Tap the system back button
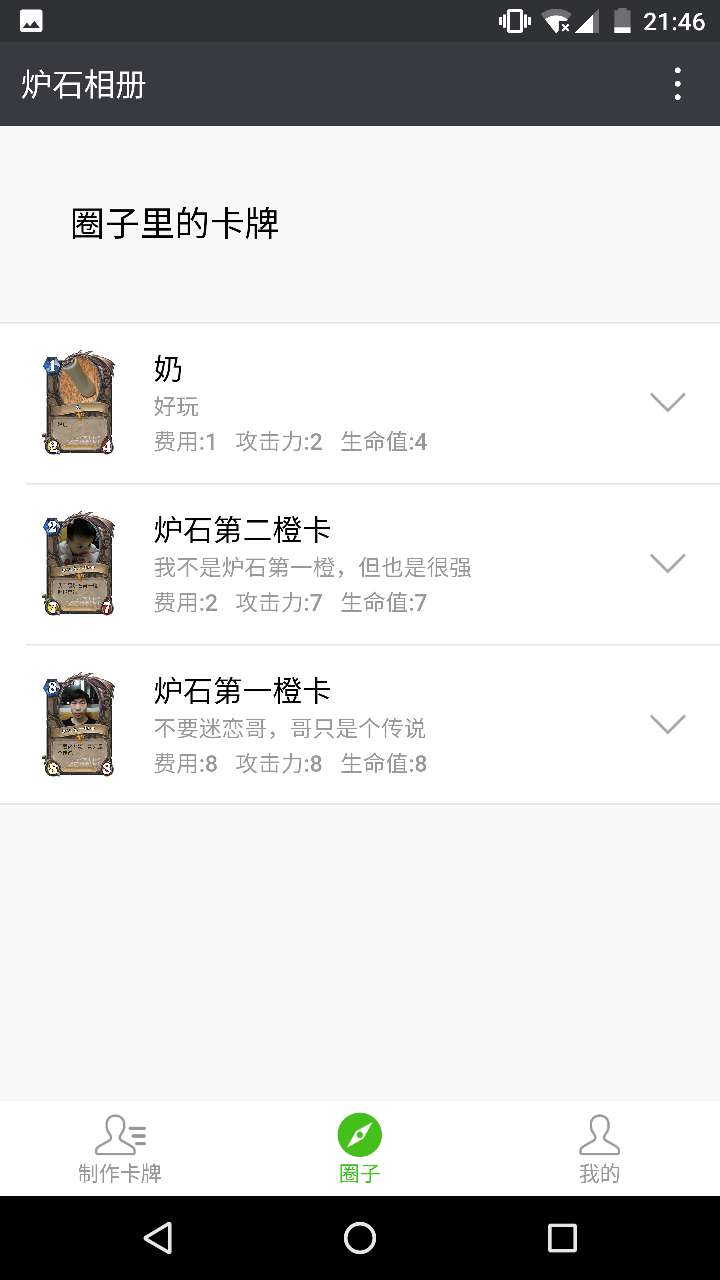This screenshot has width=720, height=1280. [158, 1238]
